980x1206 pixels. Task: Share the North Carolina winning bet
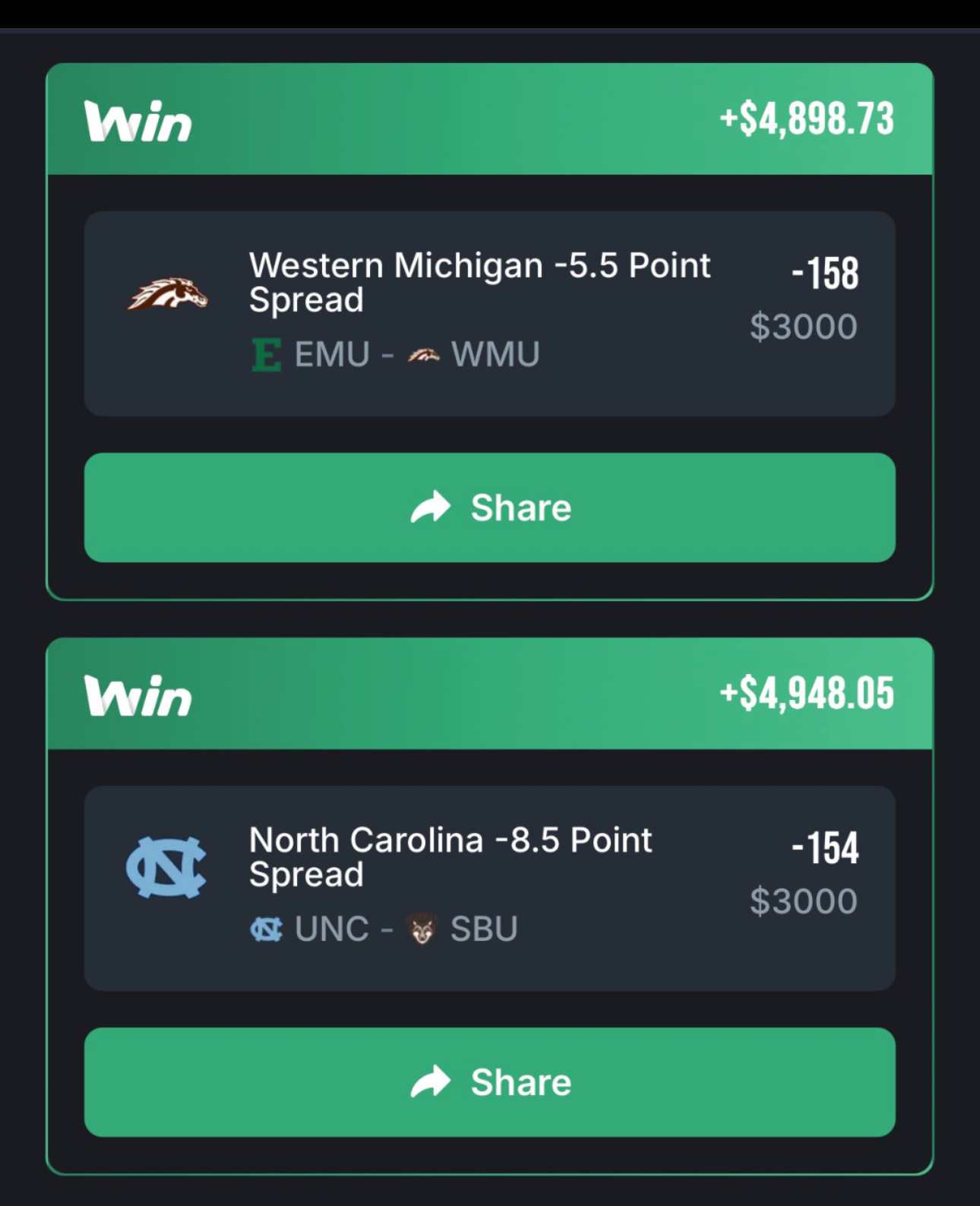click(x=489, y=1082)
